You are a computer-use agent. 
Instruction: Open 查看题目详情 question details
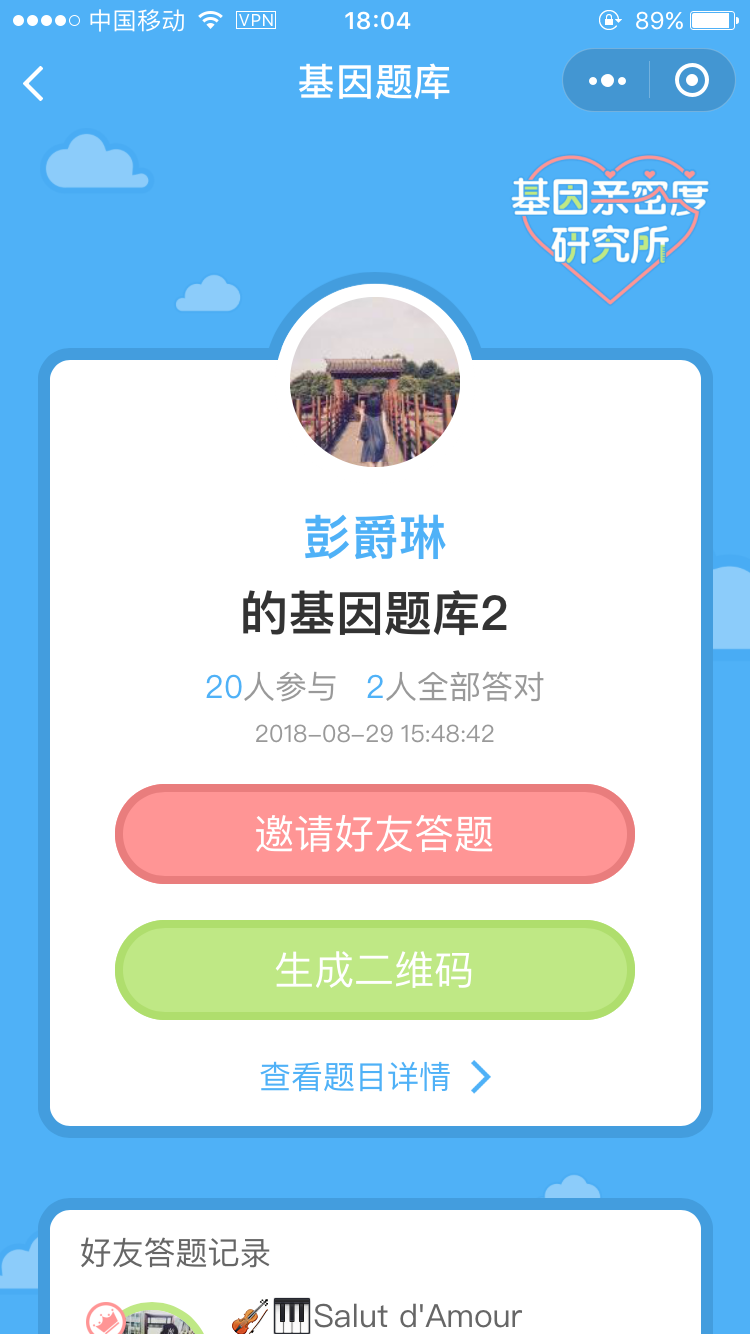tap(375, 1077)
